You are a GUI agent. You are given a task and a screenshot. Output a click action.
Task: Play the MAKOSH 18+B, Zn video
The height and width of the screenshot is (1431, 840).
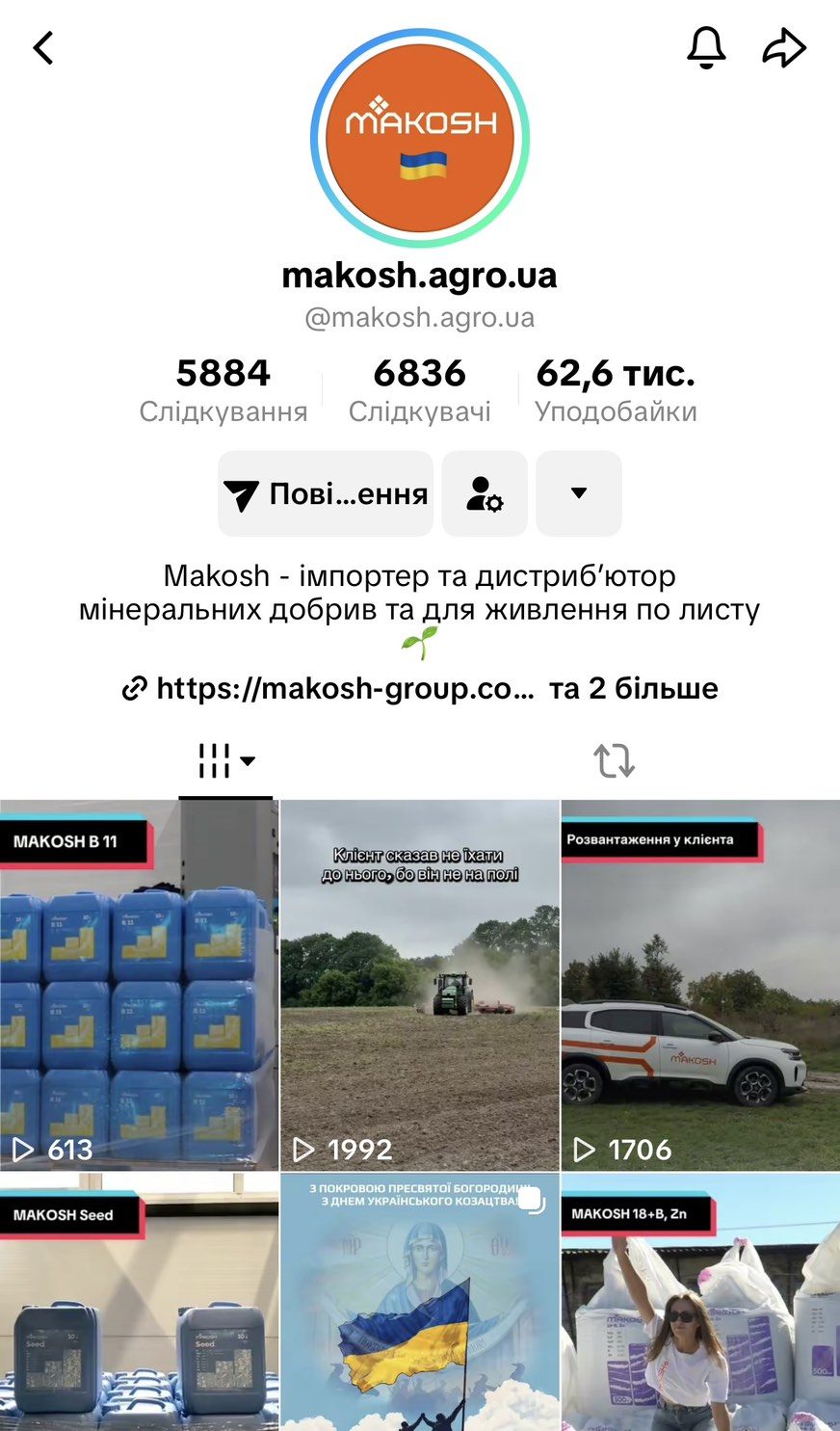tap(700, 1303)
